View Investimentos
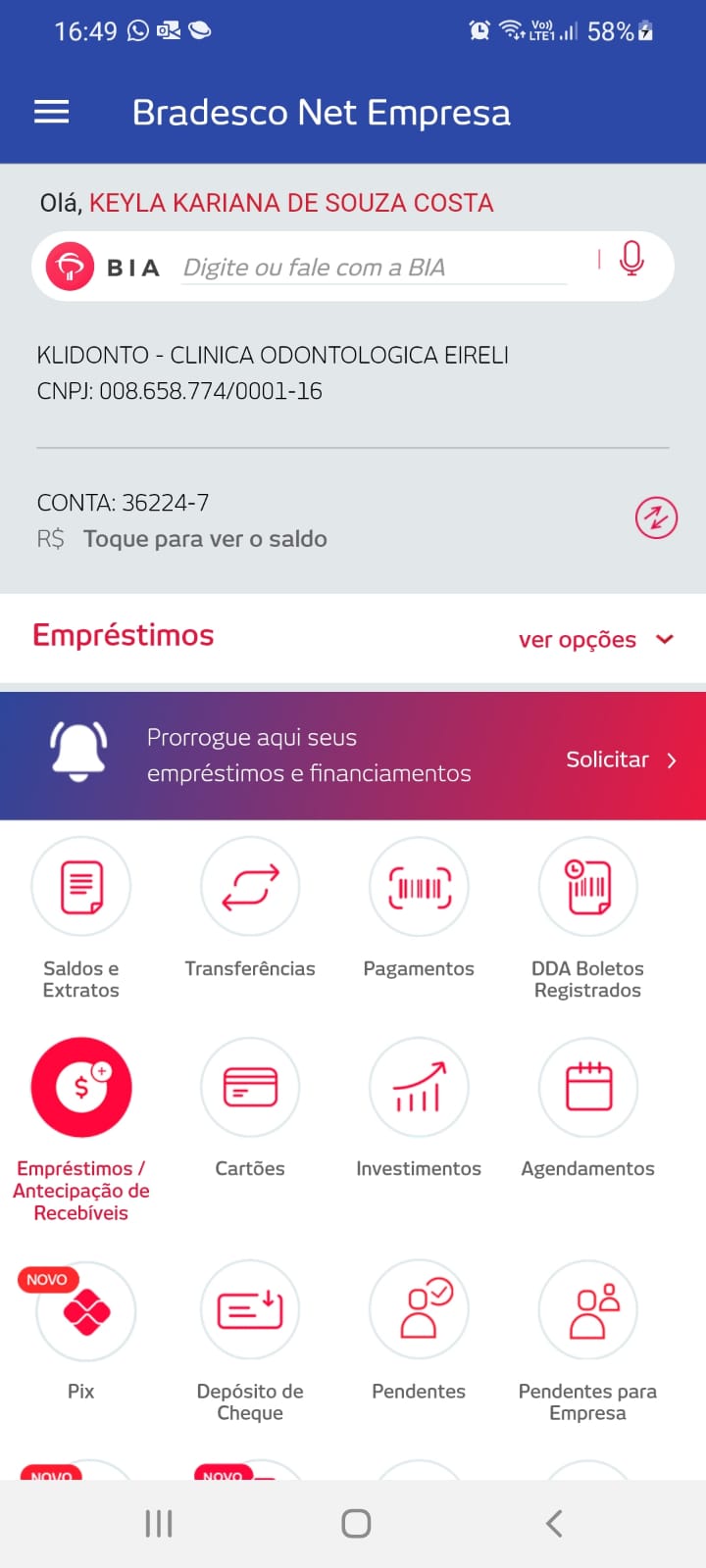The image size is (706, 1568). [x=419, y=1088]
